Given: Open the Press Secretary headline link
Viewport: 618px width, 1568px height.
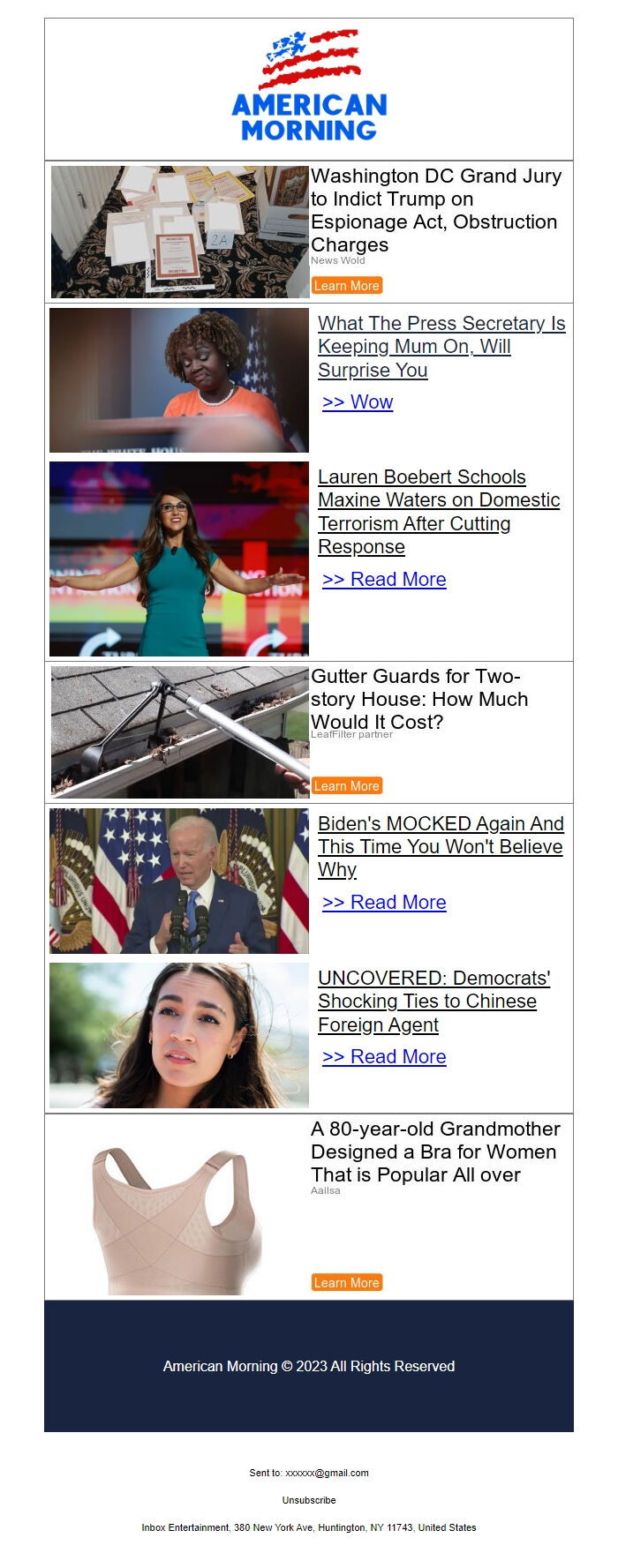Looking at the screenshot, I should [x=441, y=347].
